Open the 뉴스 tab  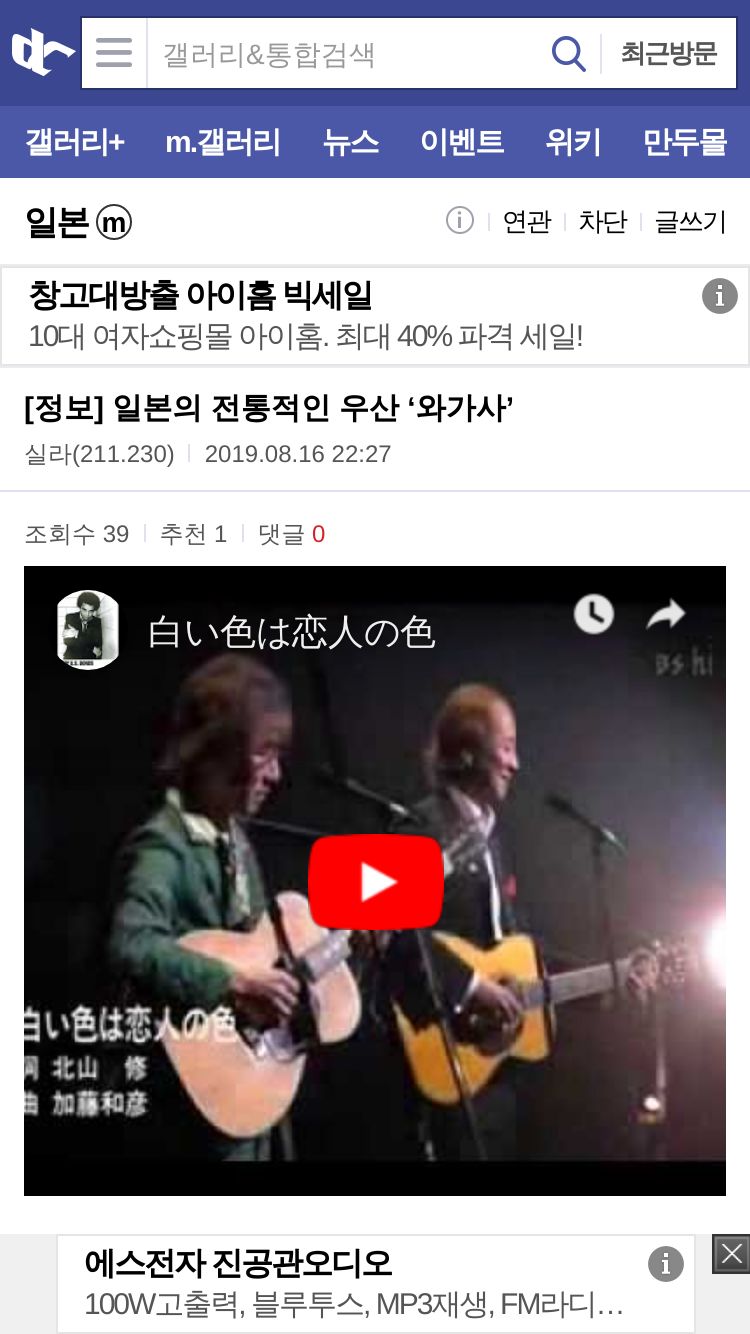click(x=351, y=142)
